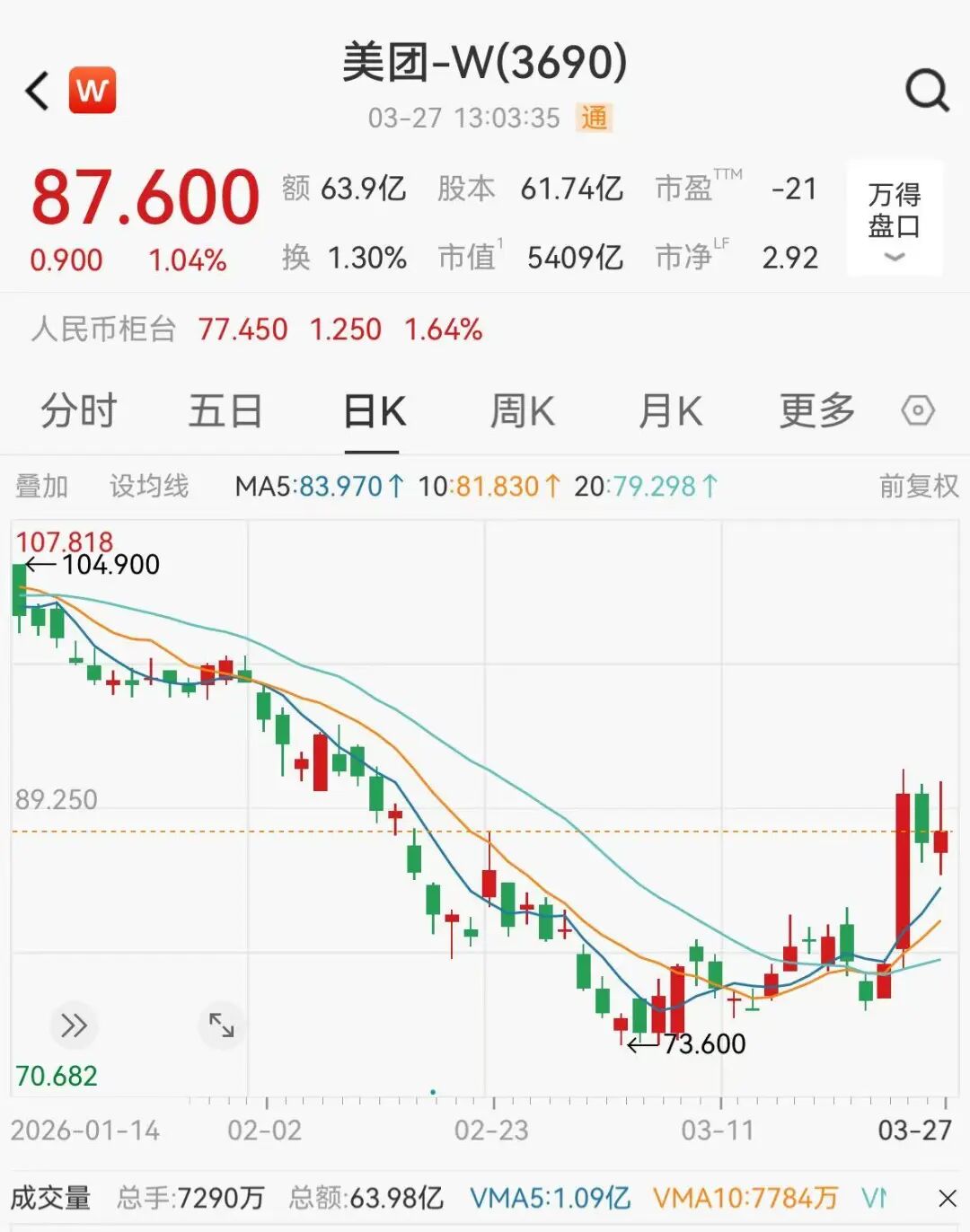Toggle the 叠加 overlay option

(42, 486)
